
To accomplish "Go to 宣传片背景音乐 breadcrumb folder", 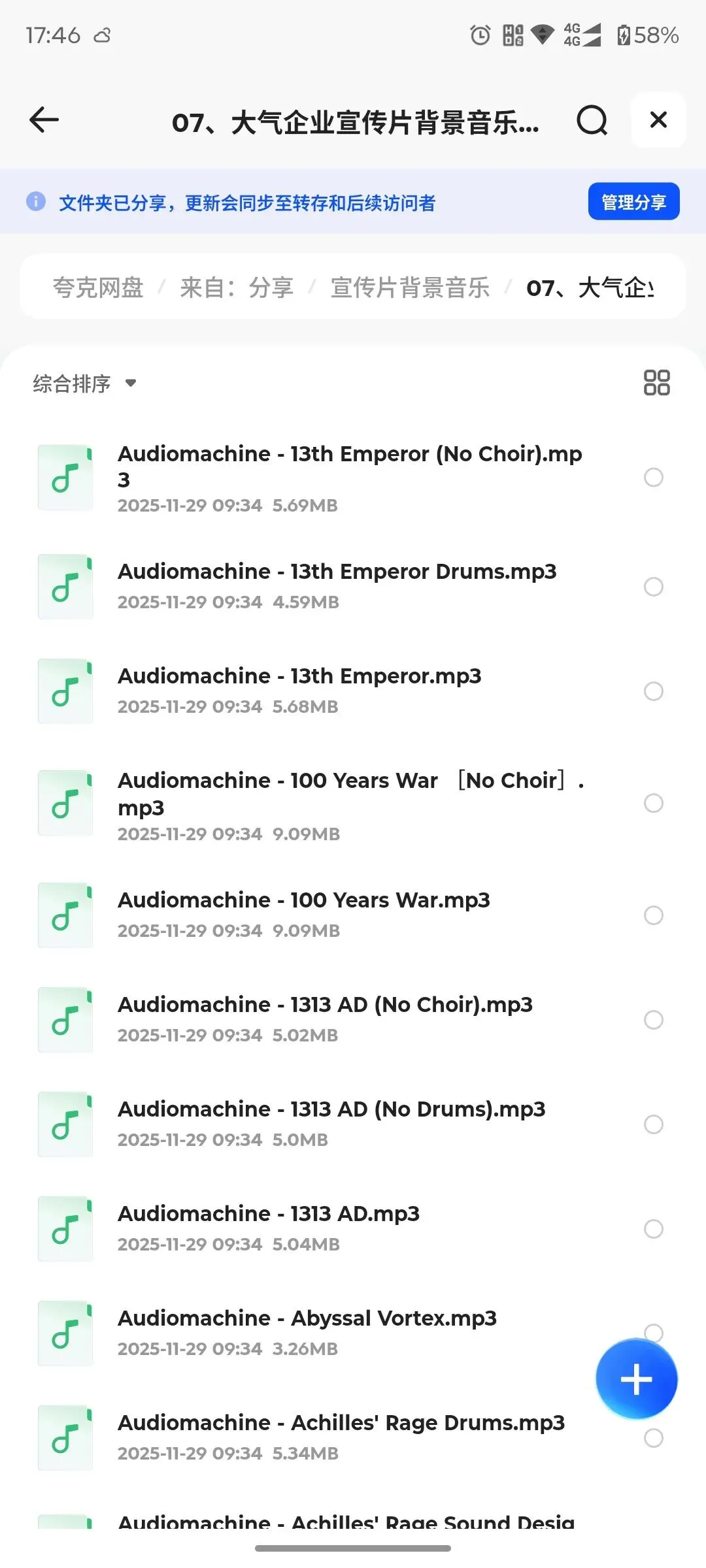I will click(410, 287).
